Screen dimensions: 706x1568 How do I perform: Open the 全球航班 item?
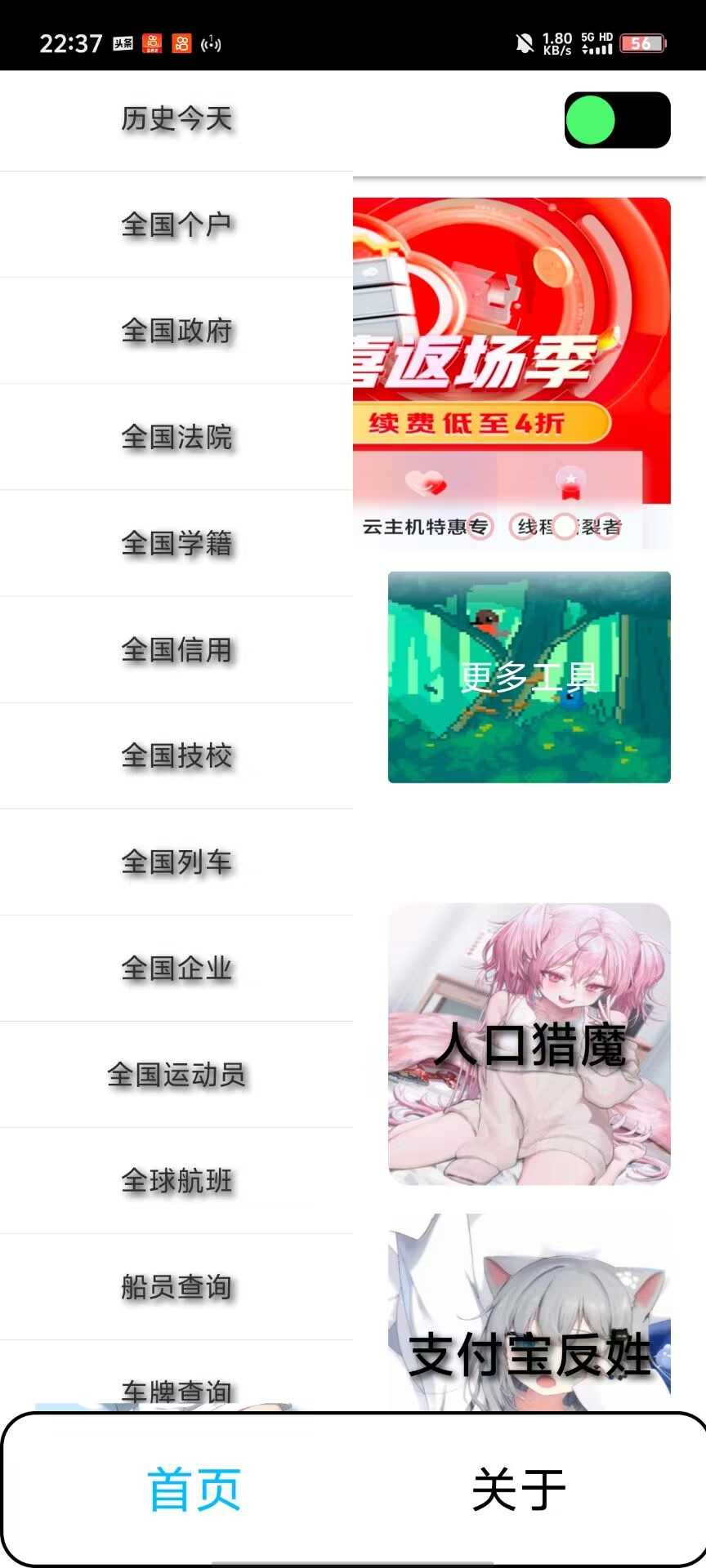176,1181
